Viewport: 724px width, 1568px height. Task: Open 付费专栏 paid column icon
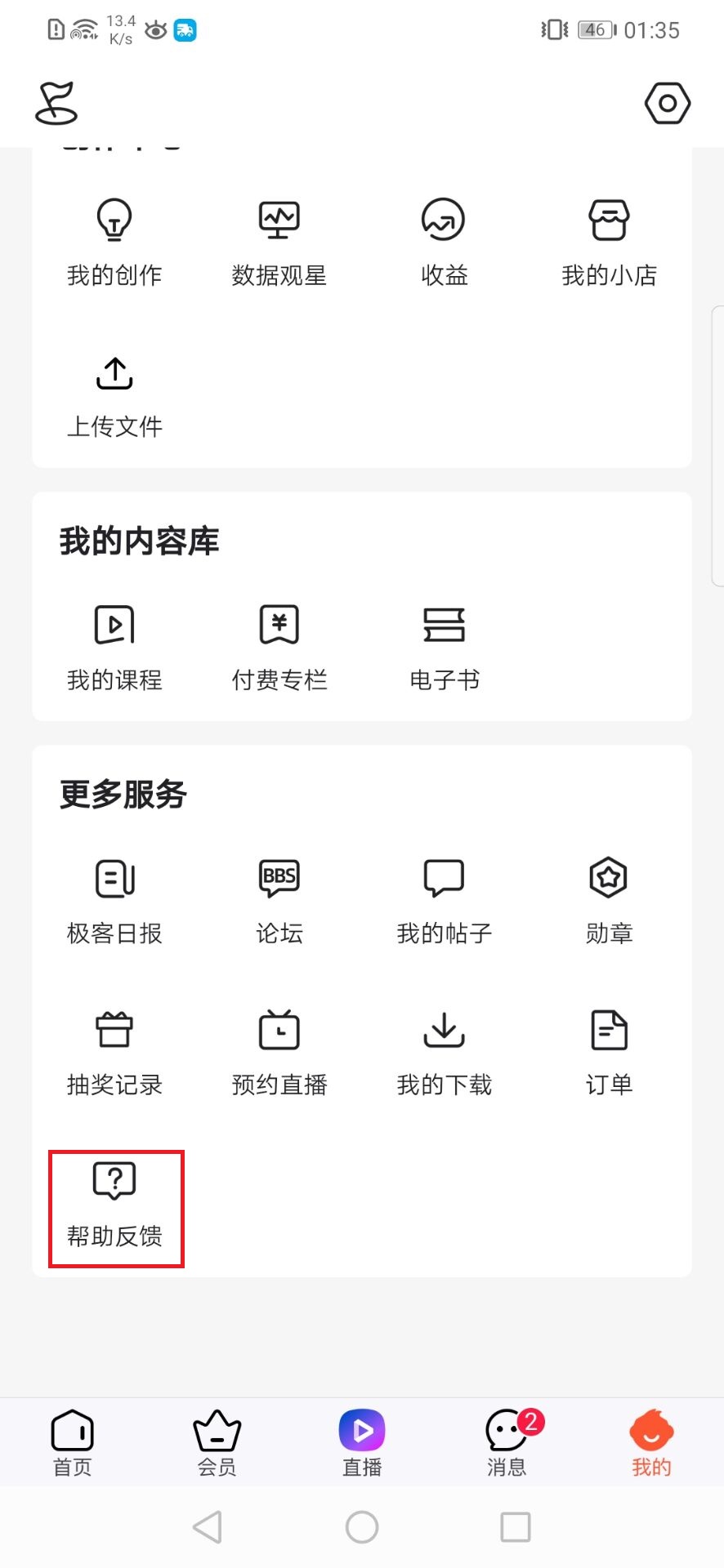pyautogui.click(x=279, y=645)
